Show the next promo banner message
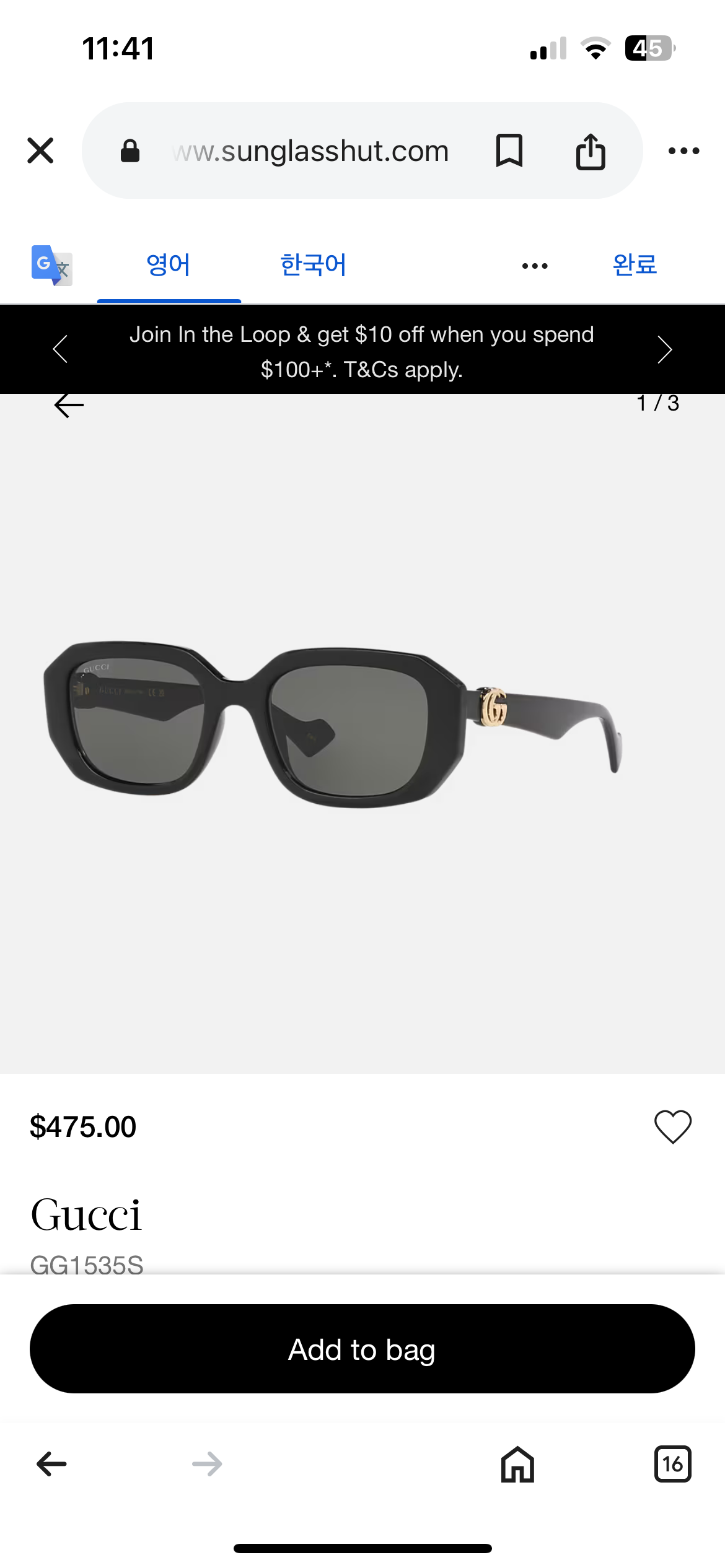725x1568 pixels. pos(664,349)
